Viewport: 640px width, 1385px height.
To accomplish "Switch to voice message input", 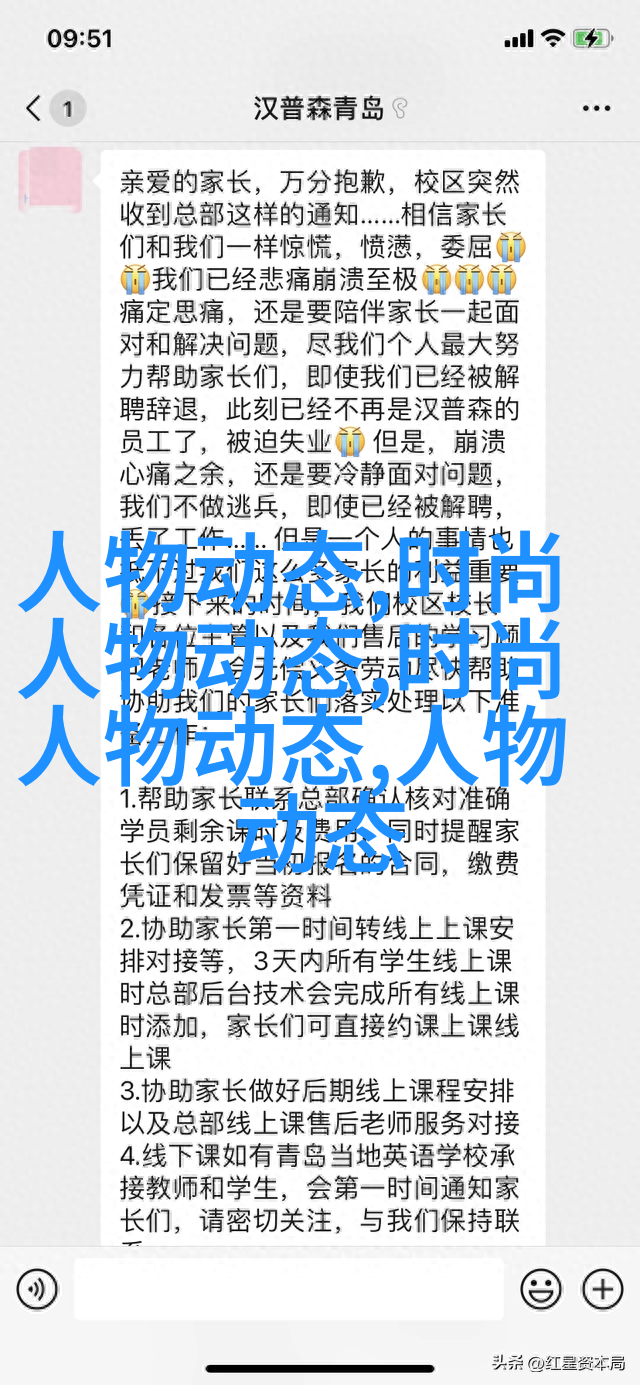I will point(37,1288).
